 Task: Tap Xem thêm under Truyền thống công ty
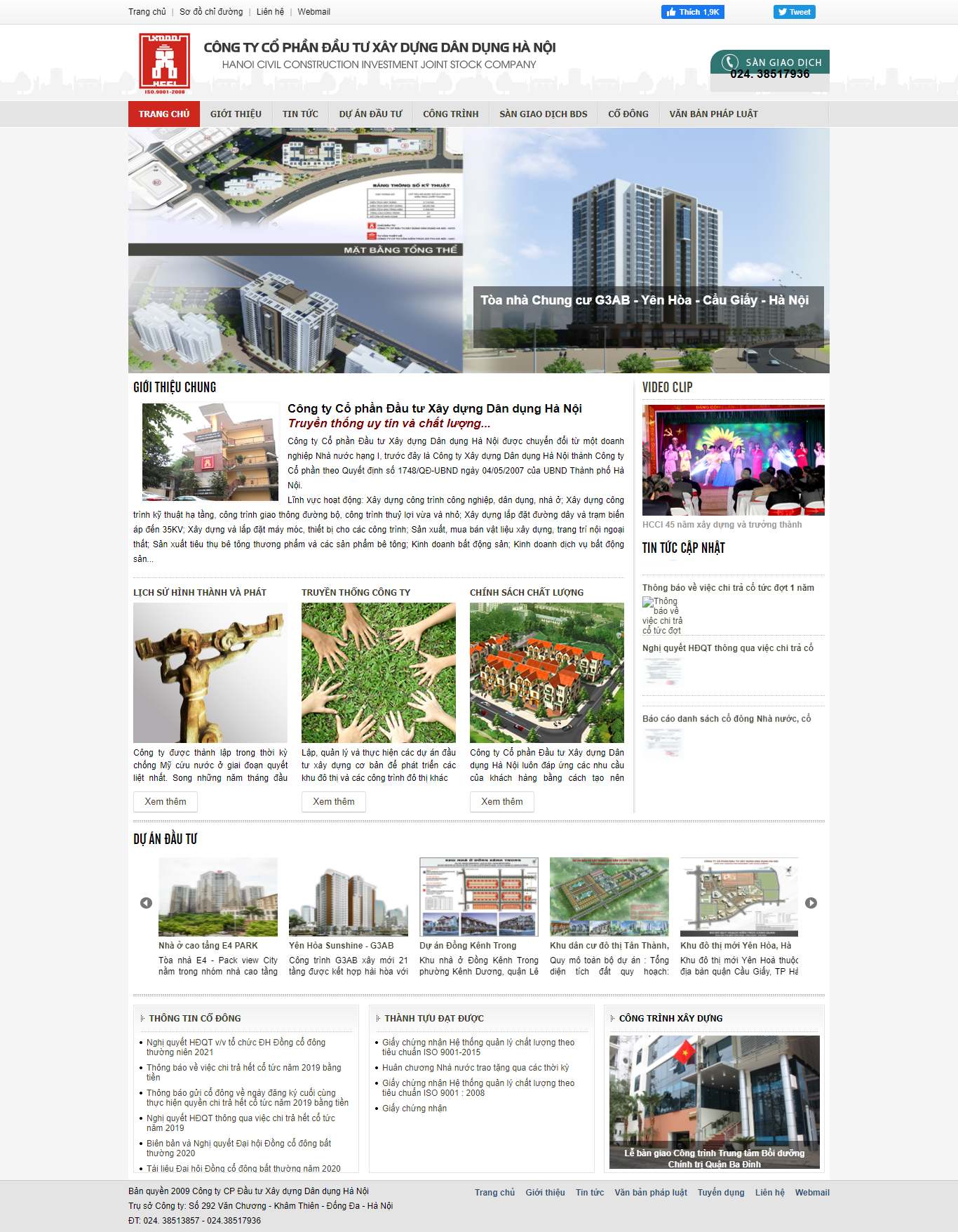coord(334,801)
